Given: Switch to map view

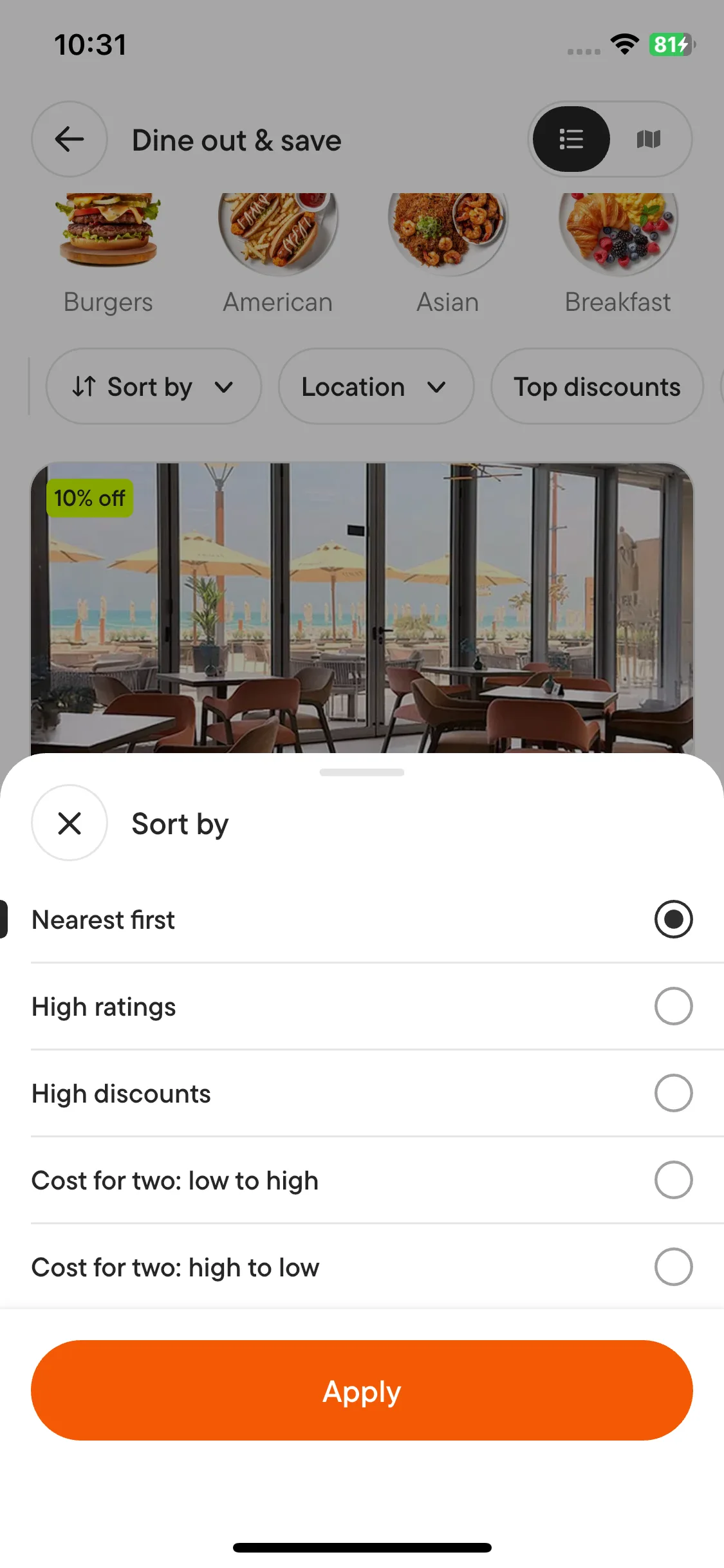Looking at the screenshot, I should click(x=648, y=139).
